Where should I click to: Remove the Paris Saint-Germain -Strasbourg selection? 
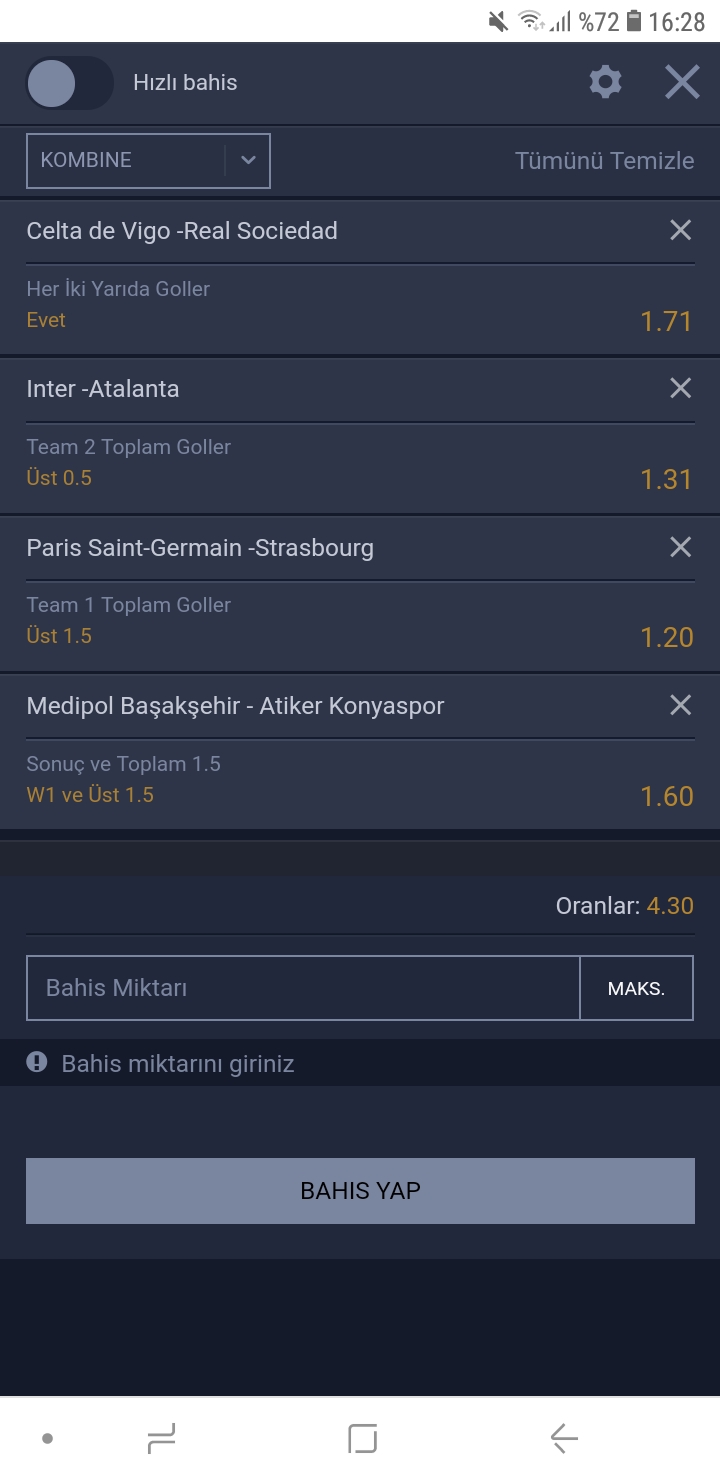click(680, 547)
